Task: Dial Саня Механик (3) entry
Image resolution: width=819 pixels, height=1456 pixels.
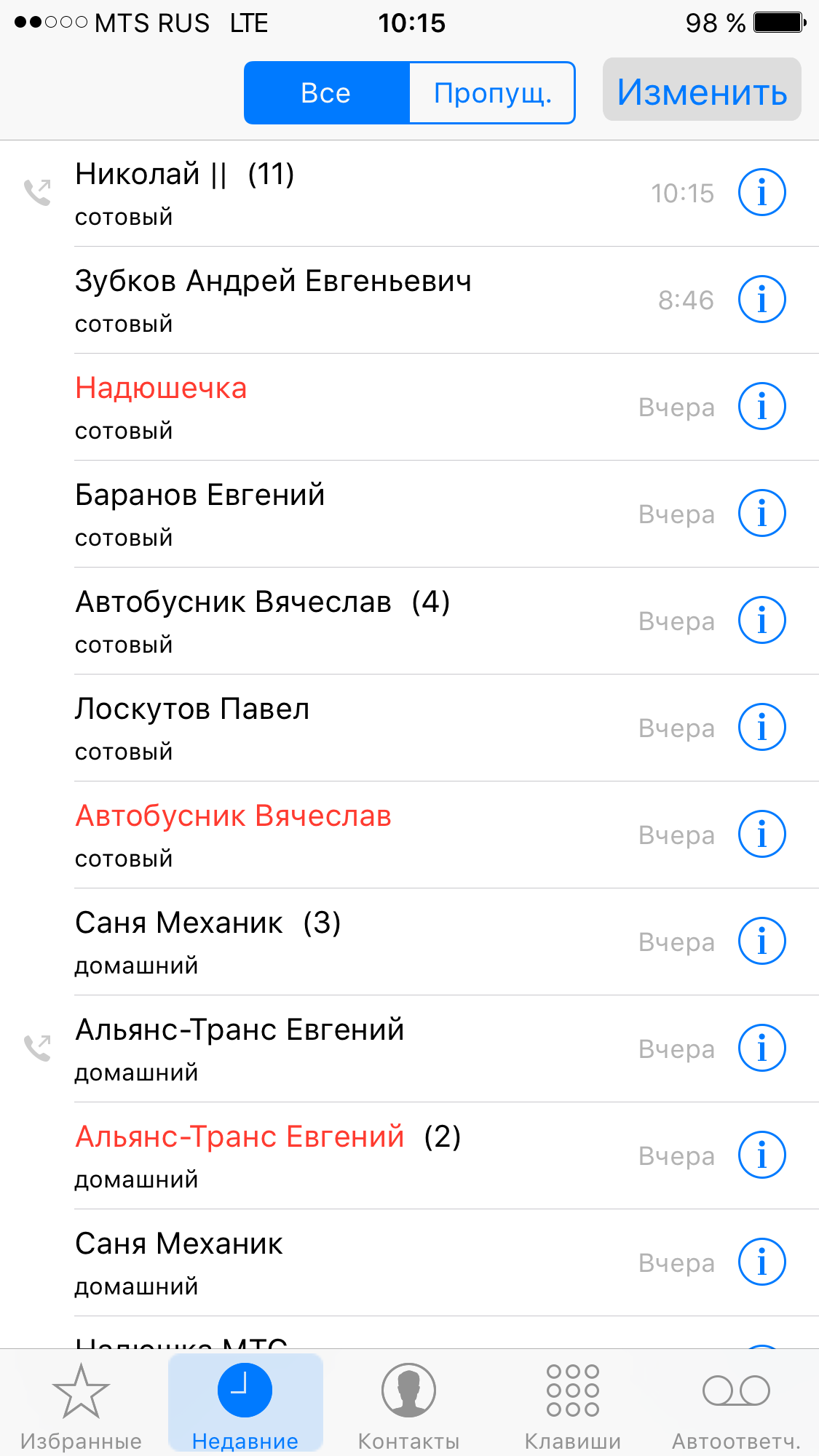Action: point(291,942)
